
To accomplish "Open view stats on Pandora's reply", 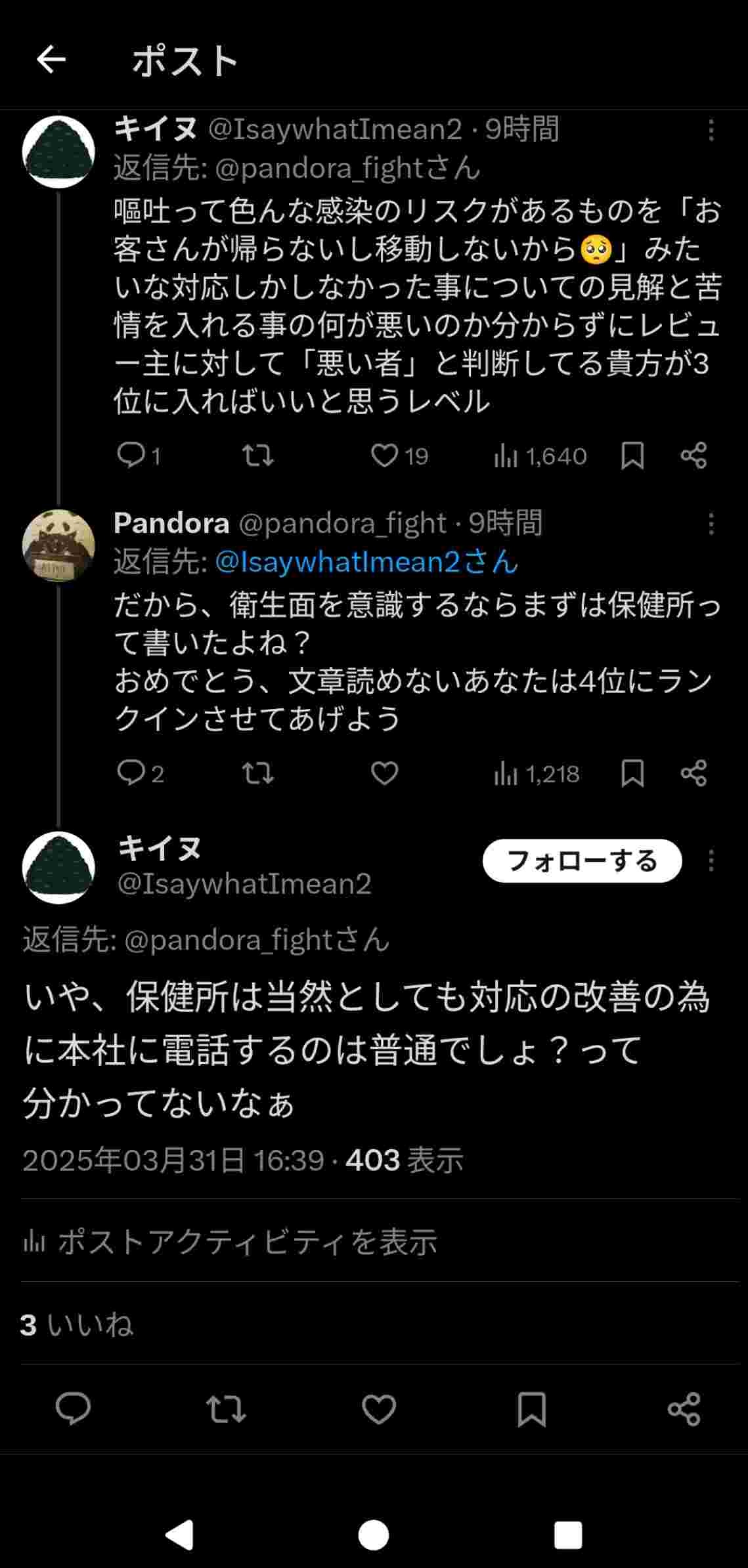I will click(537, 774).
